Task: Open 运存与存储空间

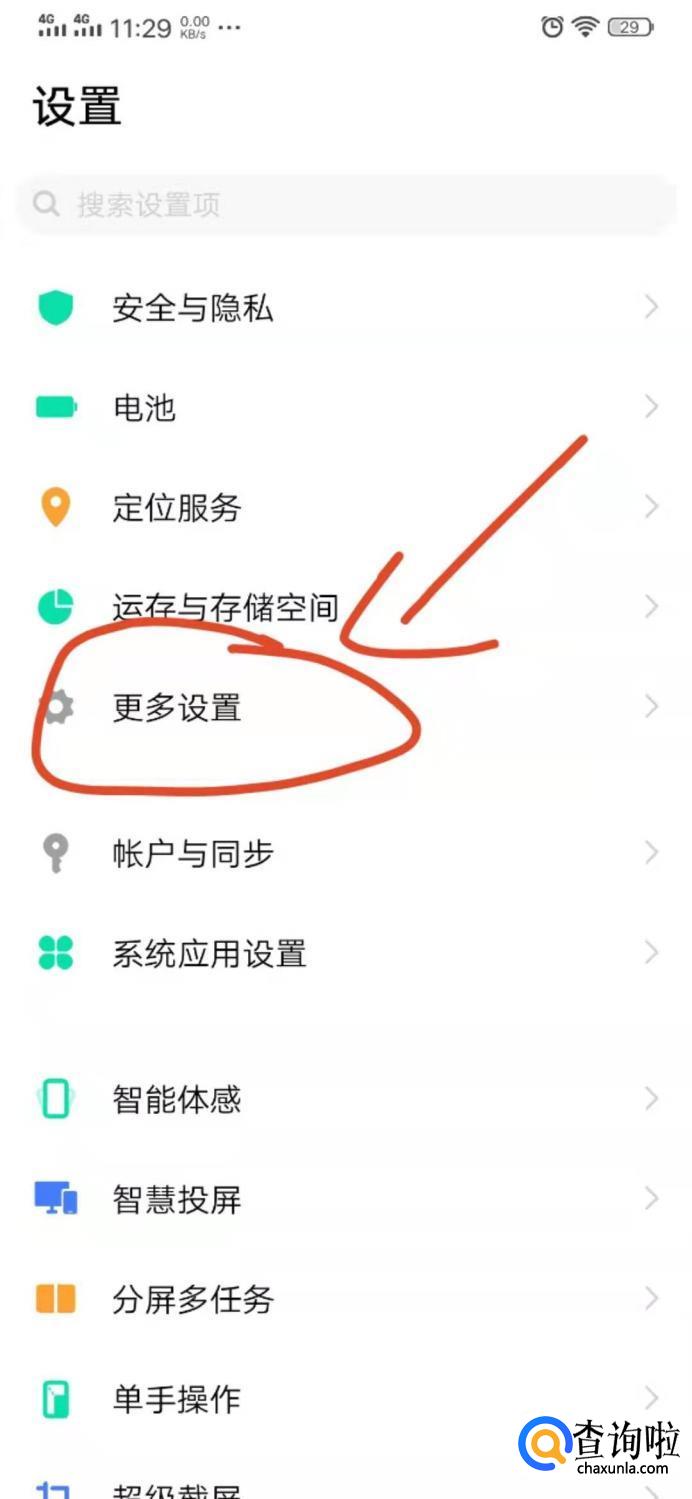Action: coord(346,607)
